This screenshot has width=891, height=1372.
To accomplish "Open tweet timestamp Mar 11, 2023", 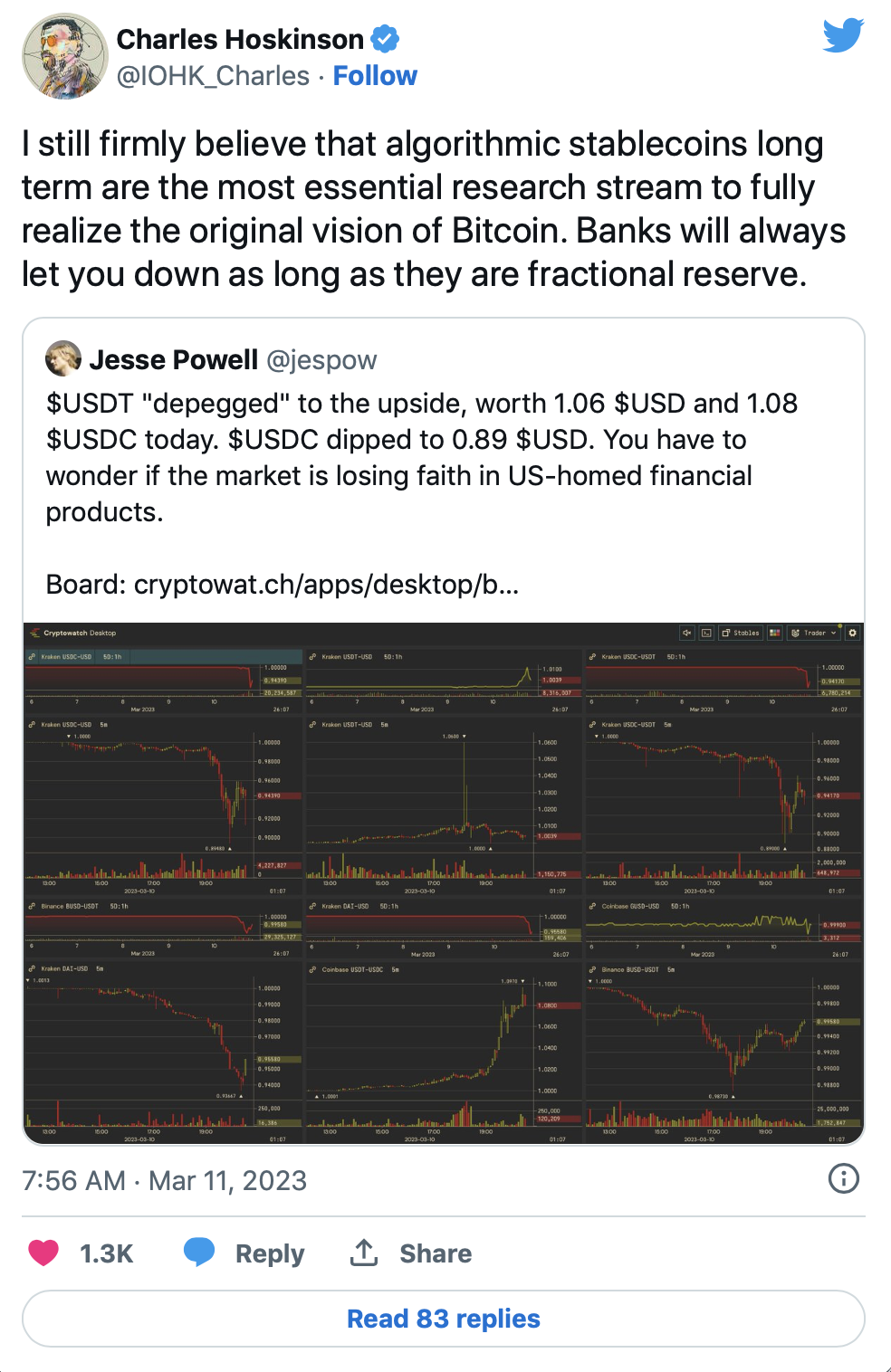I will coord(164,1180).
